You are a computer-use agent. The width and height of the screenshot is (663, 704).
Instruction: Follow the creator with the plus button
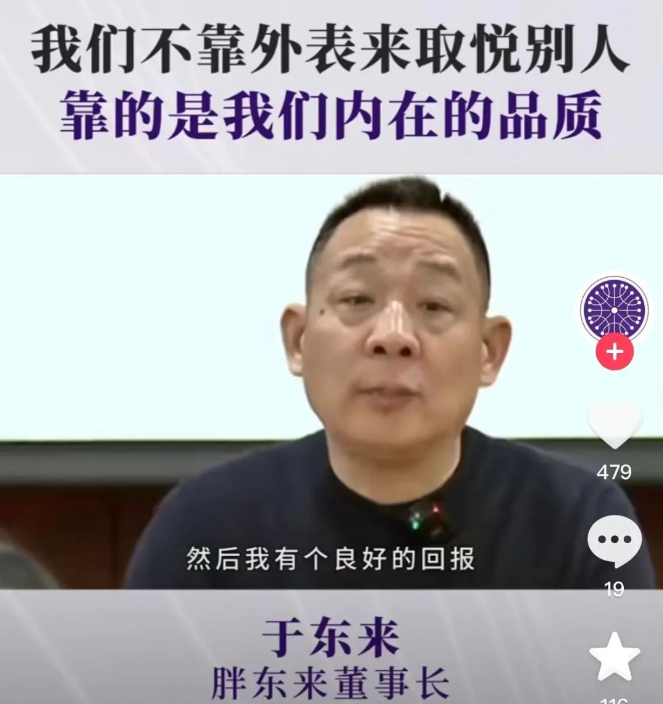pyautogui.click(x=614, y=352)
